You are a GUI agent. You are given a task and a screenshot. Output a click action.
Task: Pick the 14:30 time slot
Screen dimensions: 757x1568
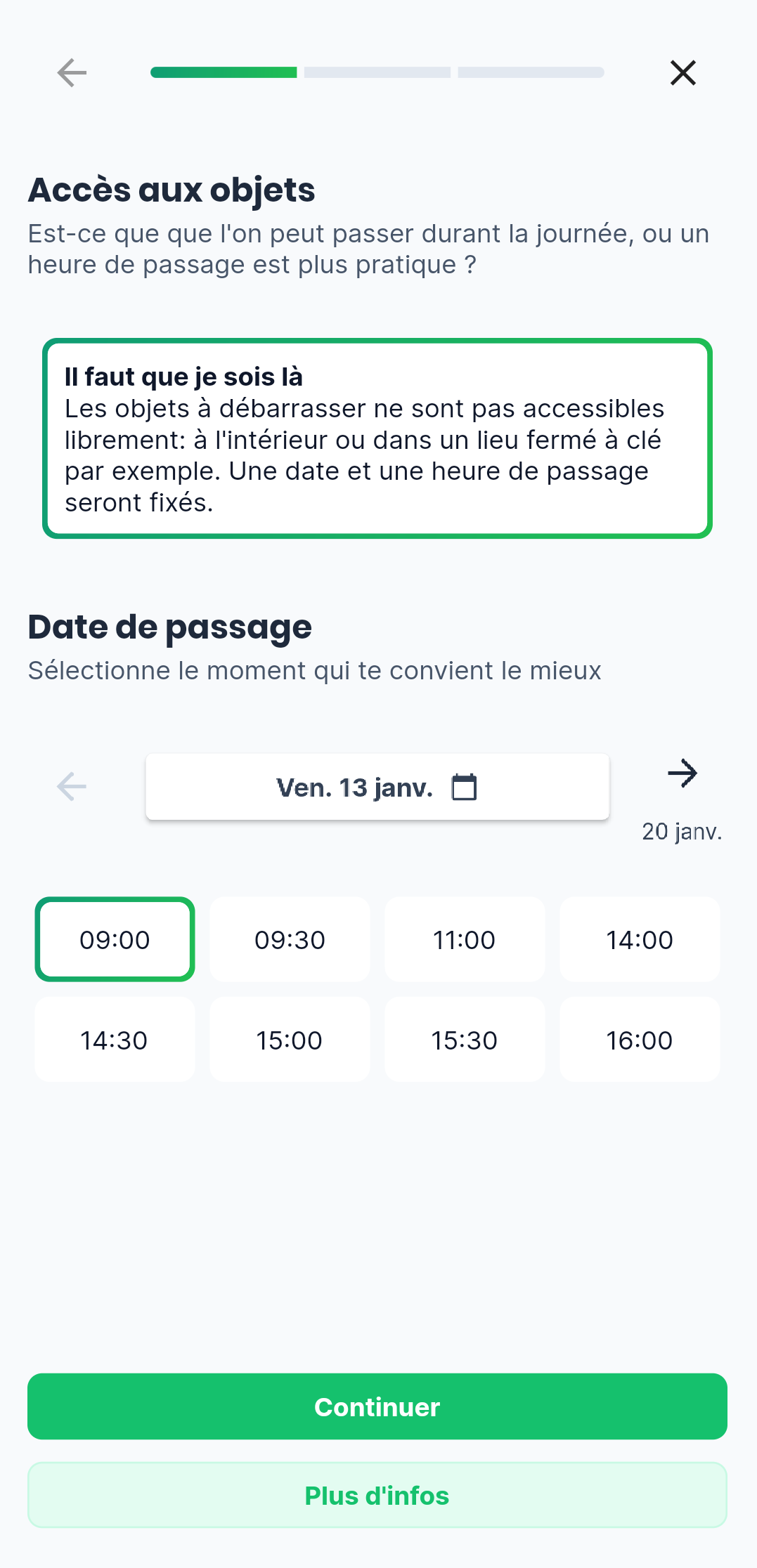[115, 1040]
